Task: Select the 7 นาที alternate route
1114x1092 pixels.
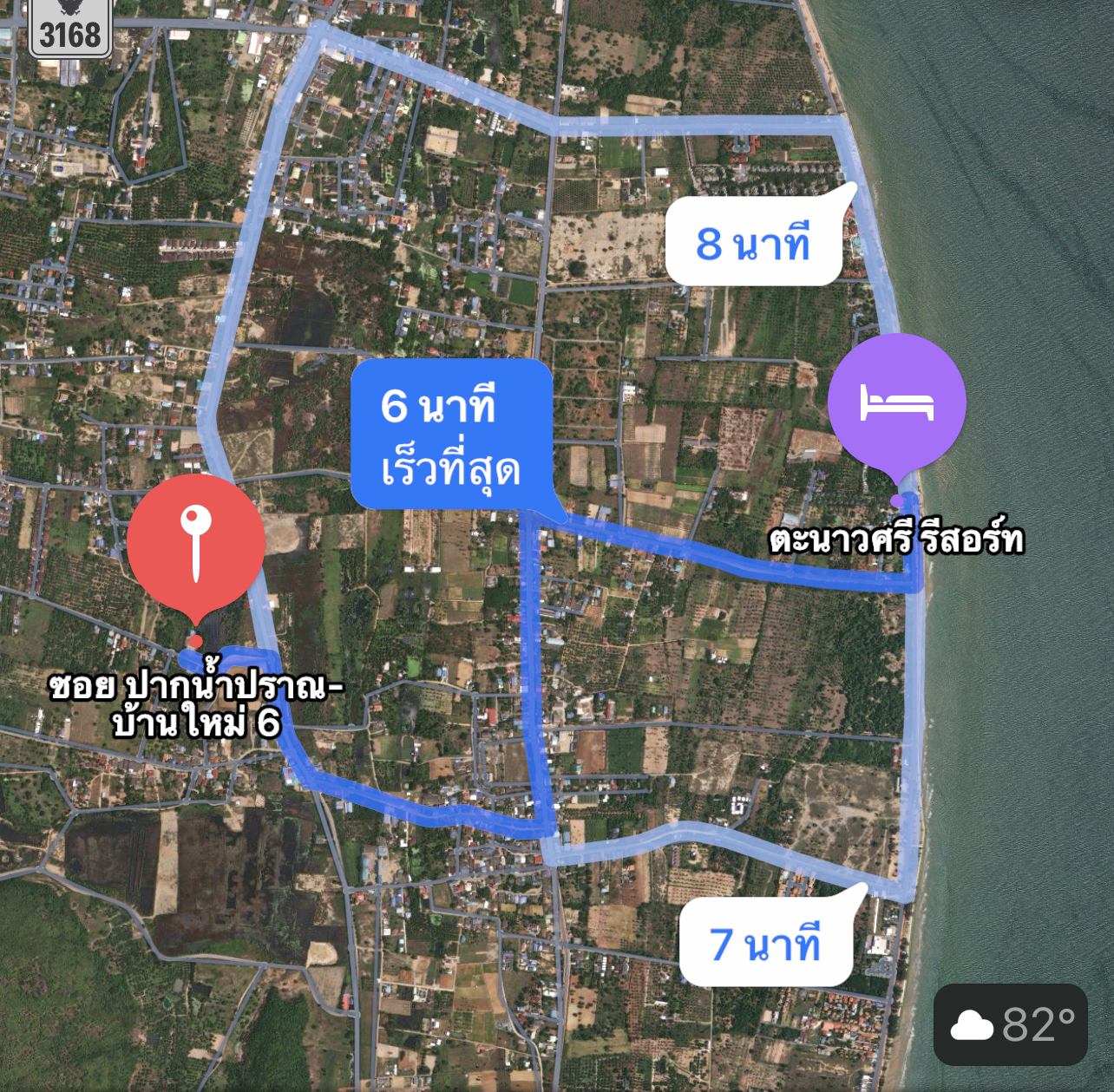Action: [765, 943]
